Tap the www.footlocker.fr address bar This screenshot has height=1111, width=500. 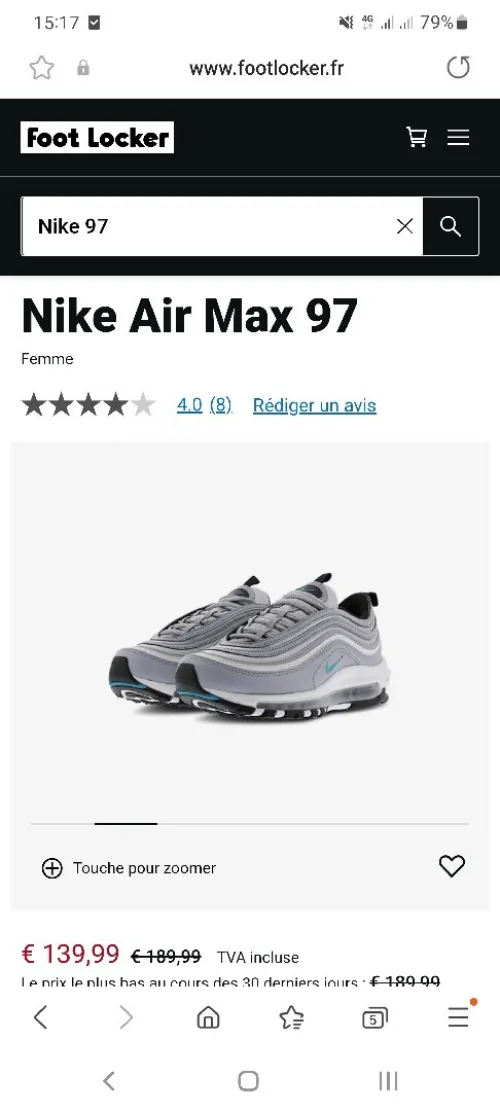coord(266,68)
